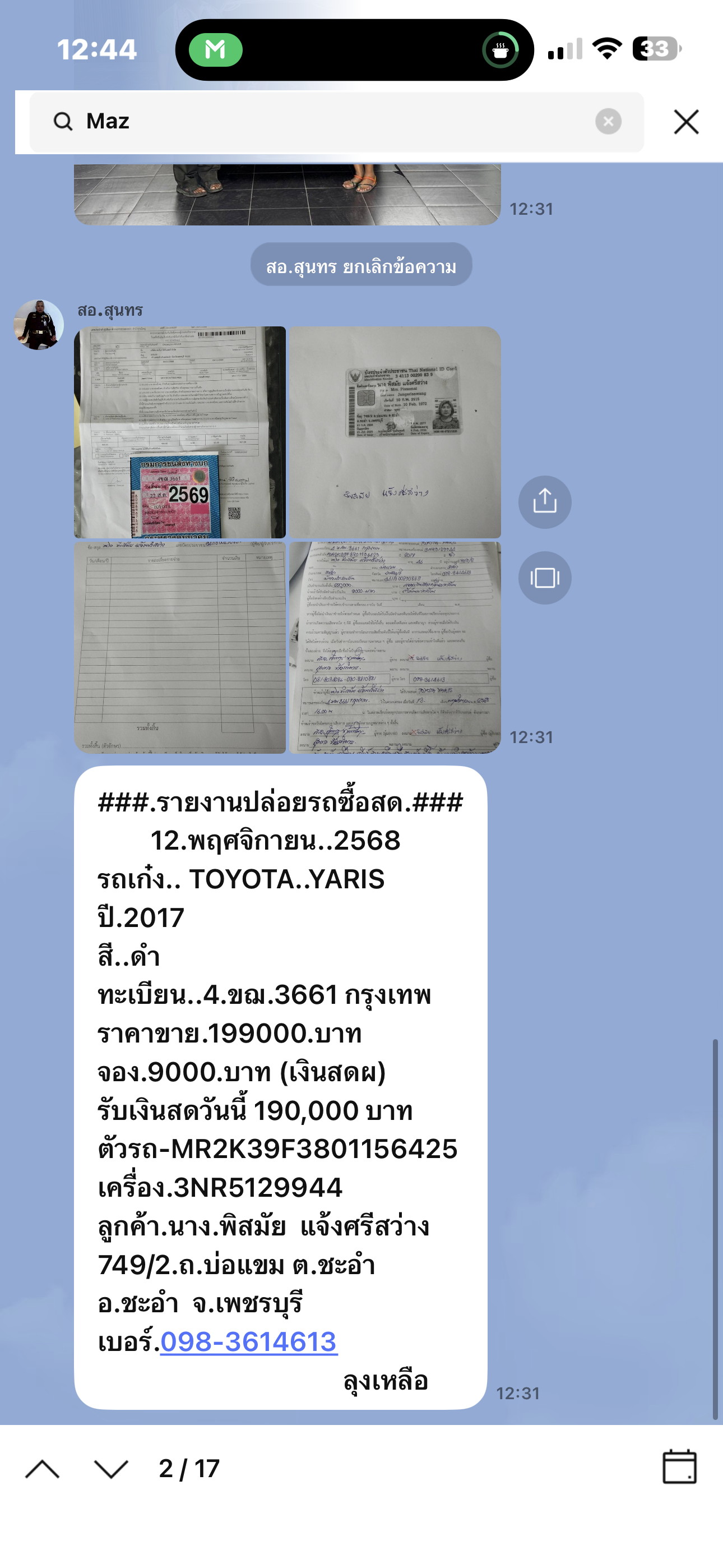Image resolution: width=723 pixels, height=1568 pixels.
Task: Call the phone number 098-3614613
Action: click(x=248, y=1341)
